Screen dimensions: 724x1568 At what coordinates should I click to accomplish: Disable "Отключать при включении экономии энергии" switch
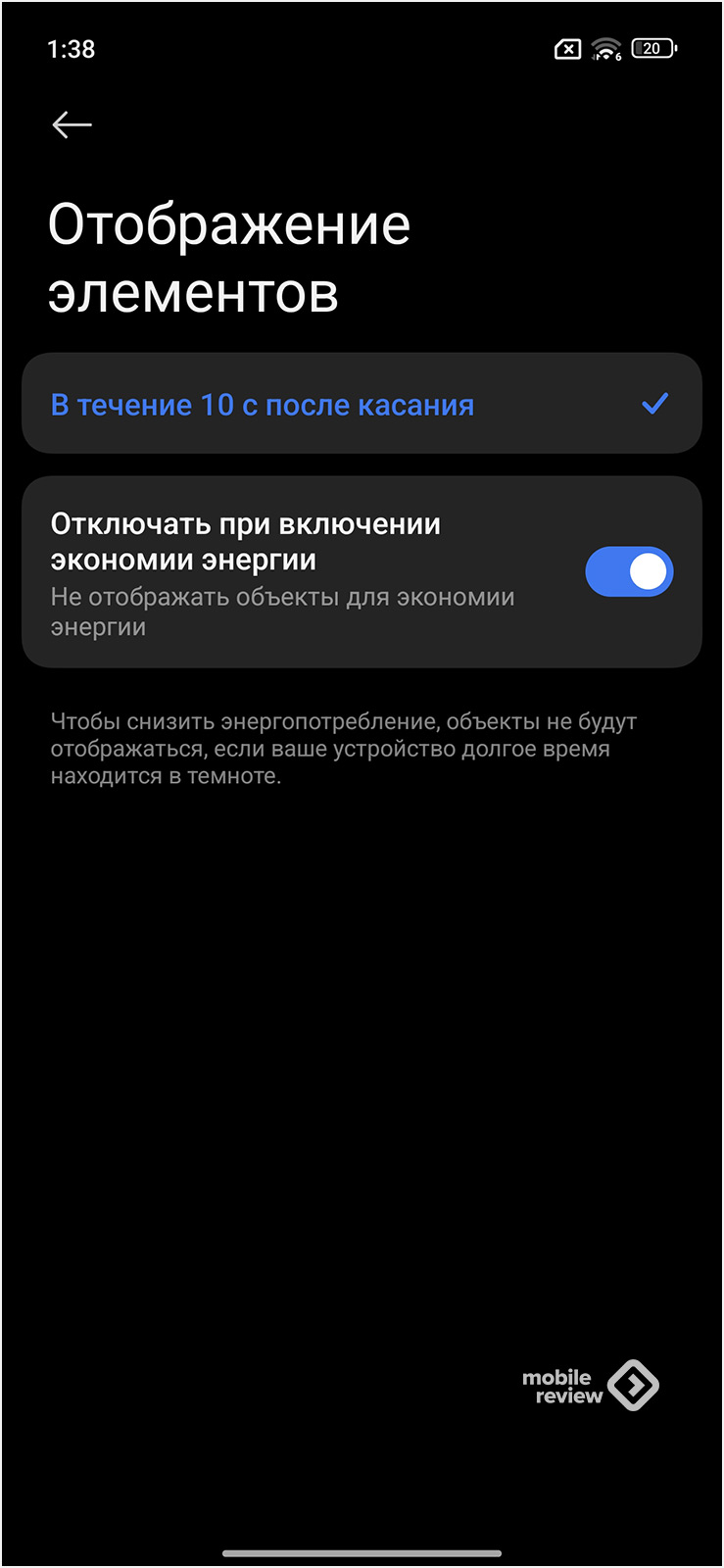point(628,571)
